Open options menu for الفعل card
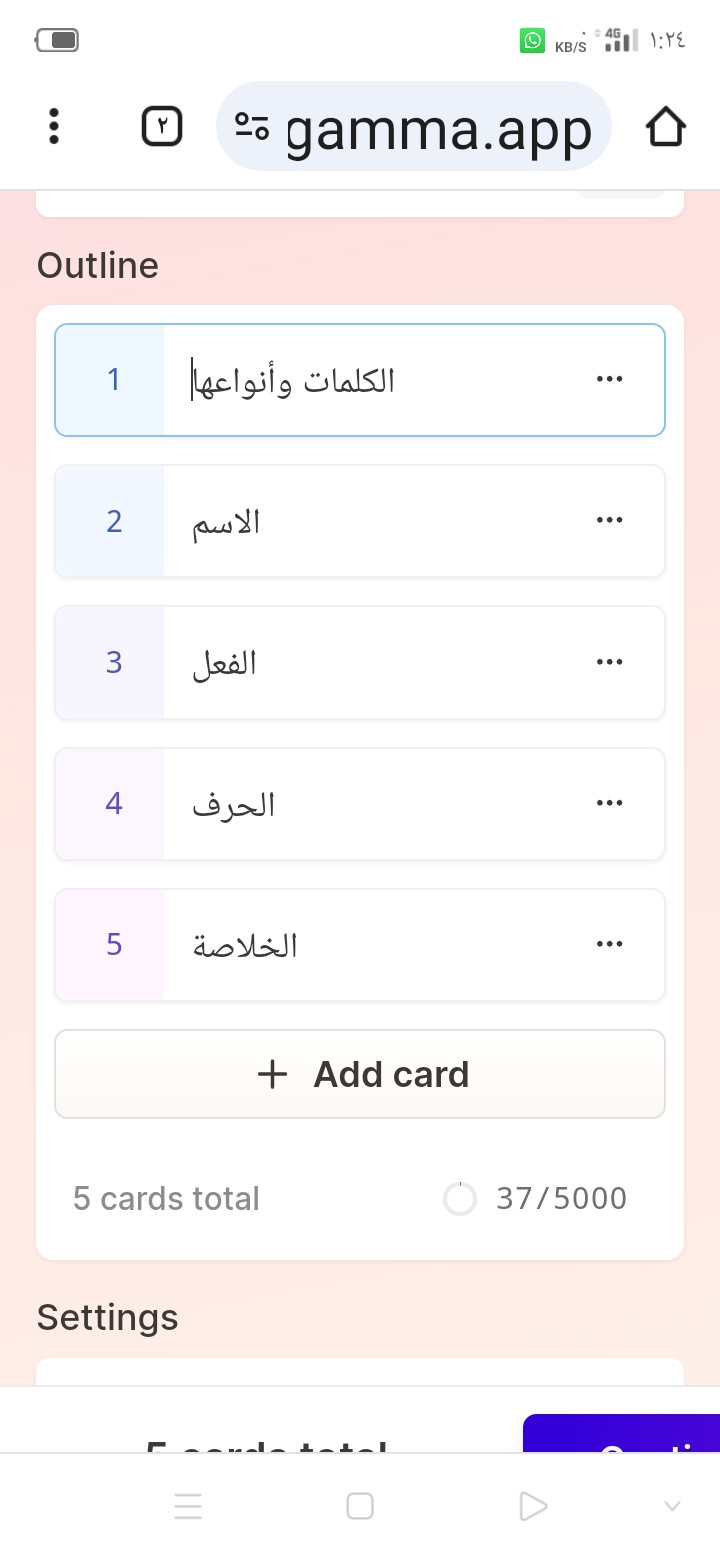This screenshot has width=720, height=1560. (x=609, y=662)
